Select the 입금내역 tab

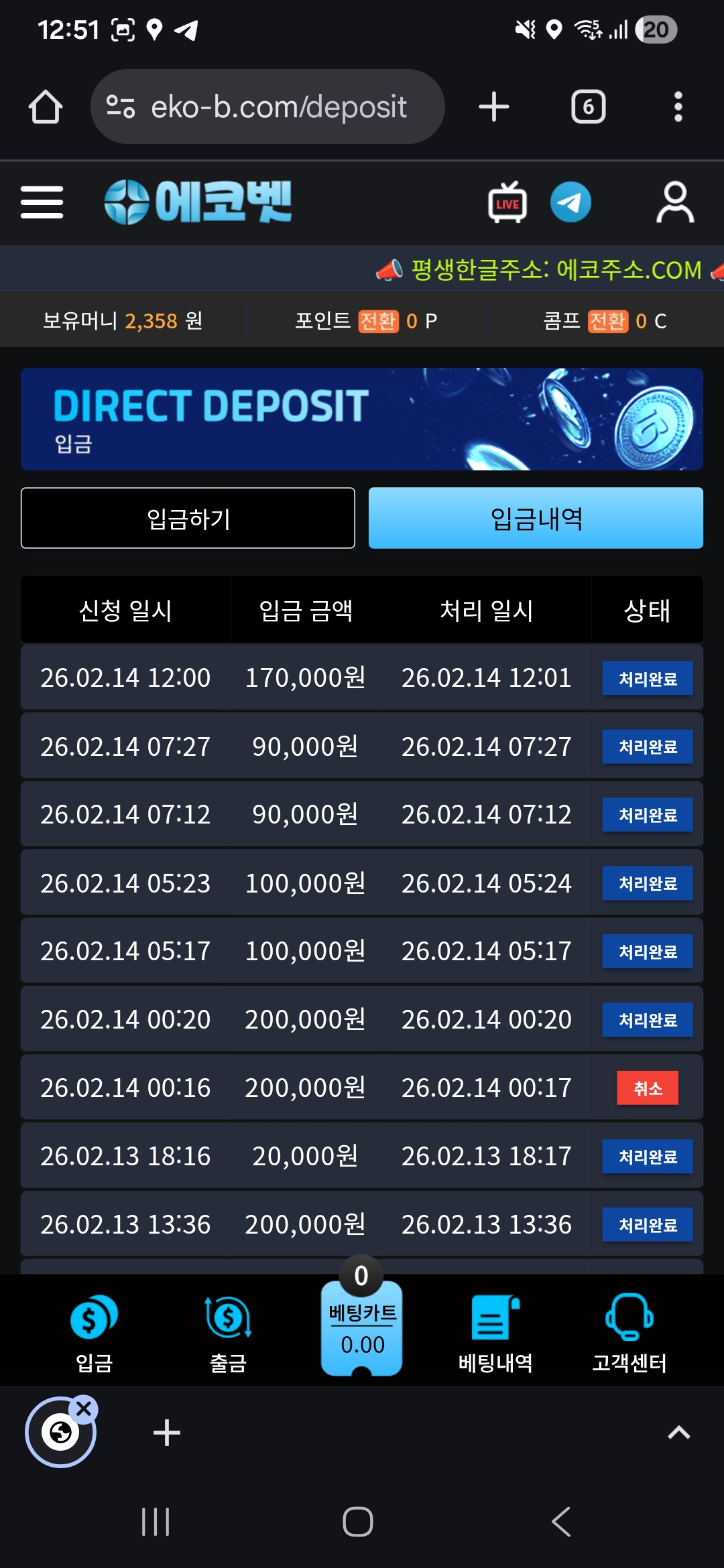pyautogui.click(x=536, y=518)
